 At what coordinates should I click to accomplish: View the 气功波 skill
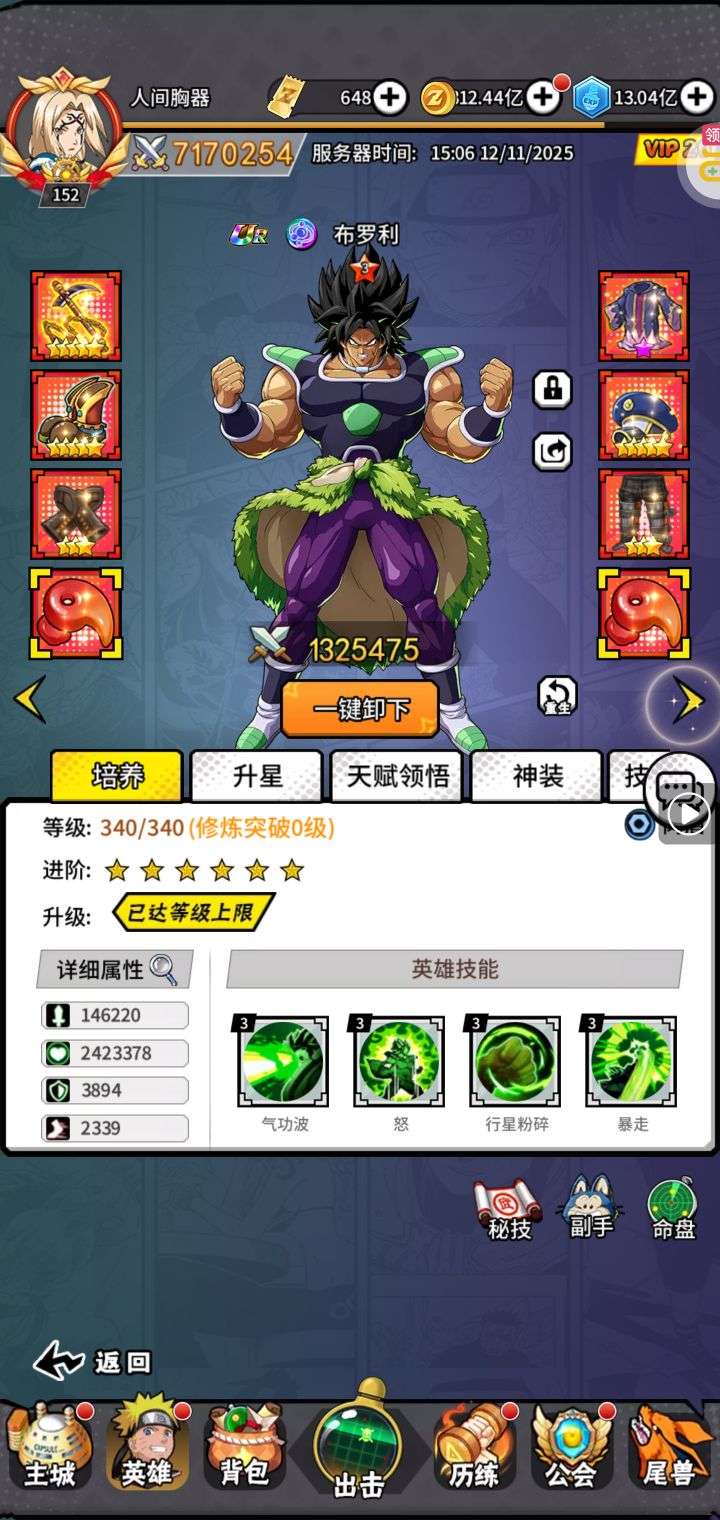coord(283,1061)
